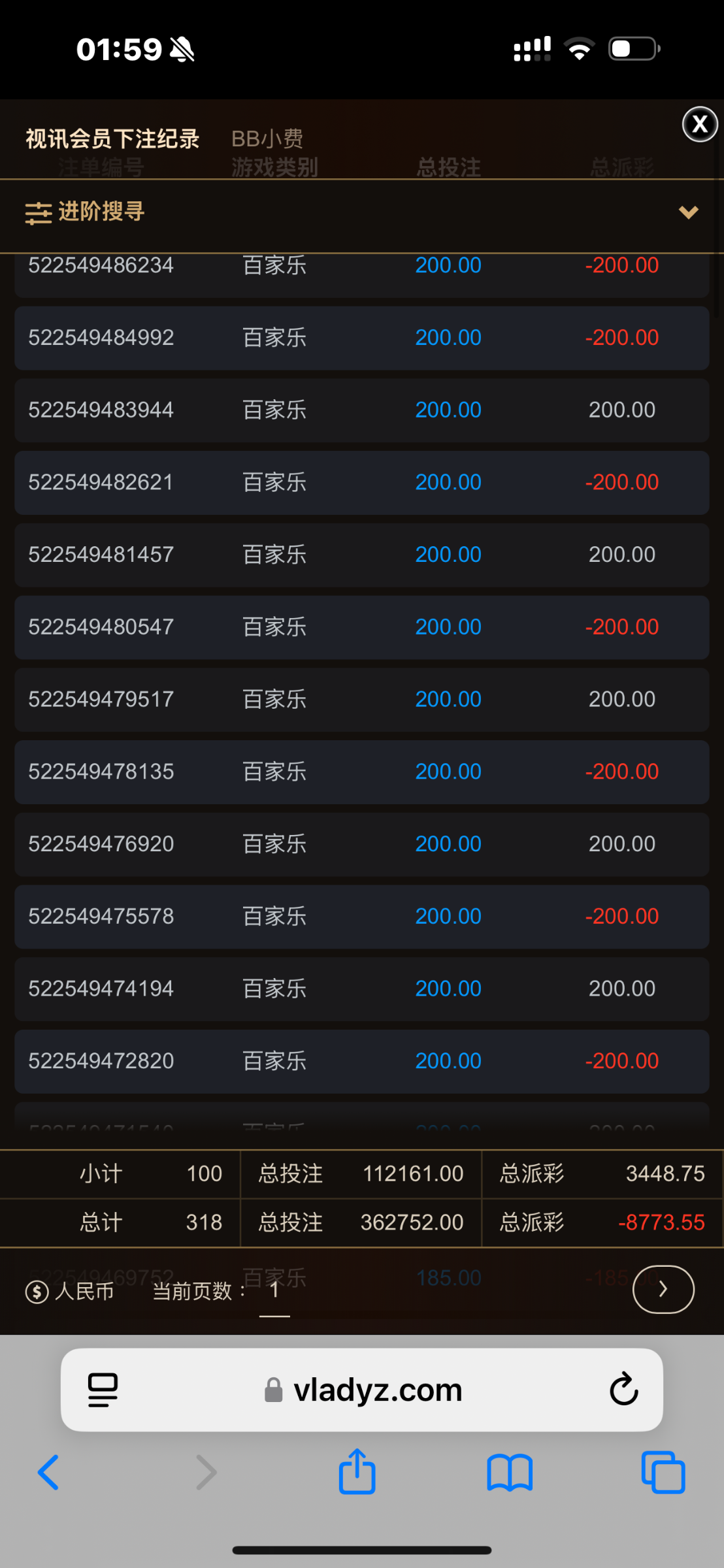Image resolution: width=724 pixels, height=1568 pixels.
Task: Open bet record 522549483944
Action: (x=361, y=410)
